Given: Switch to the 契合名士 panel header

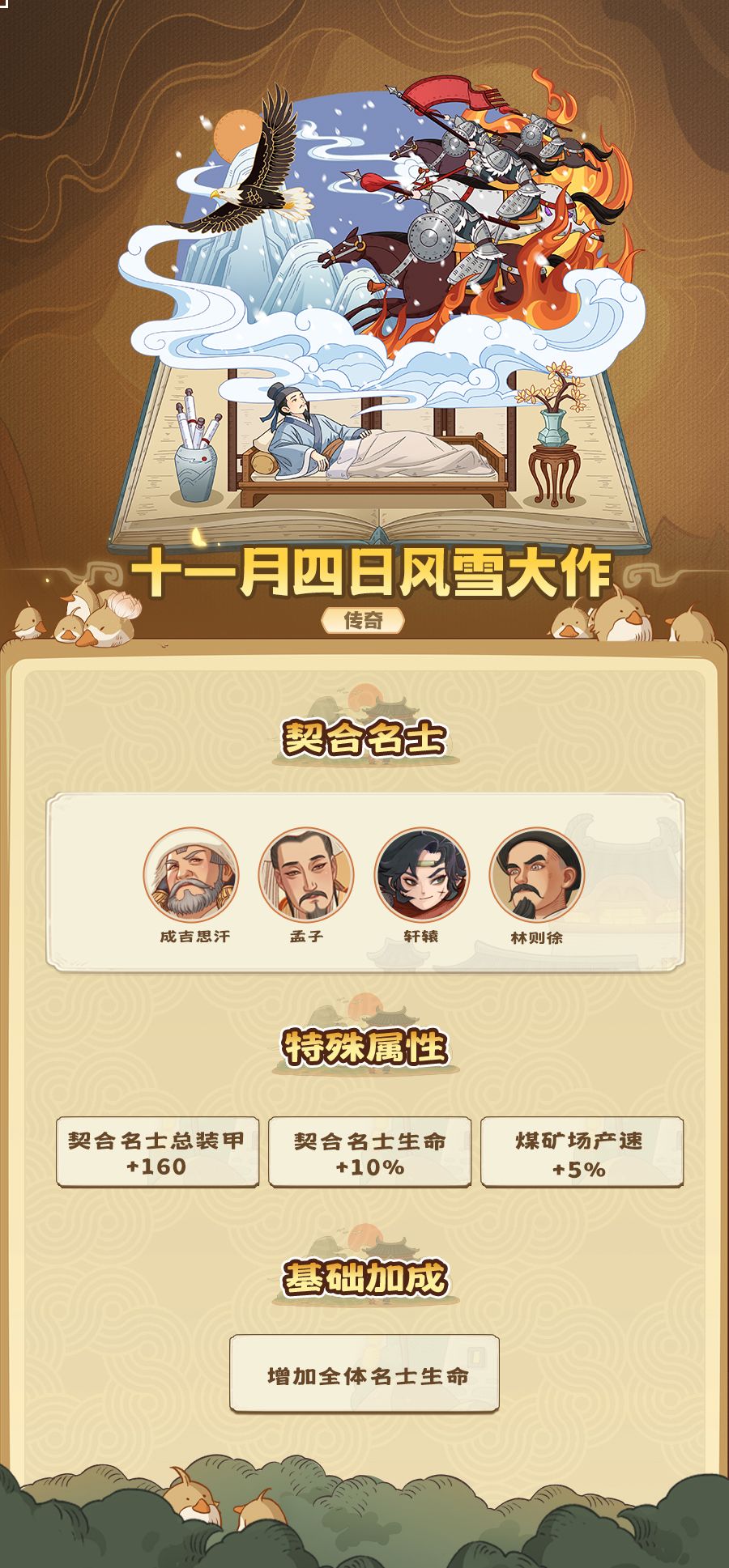Looking at the screenshot, I should [364, 736].
